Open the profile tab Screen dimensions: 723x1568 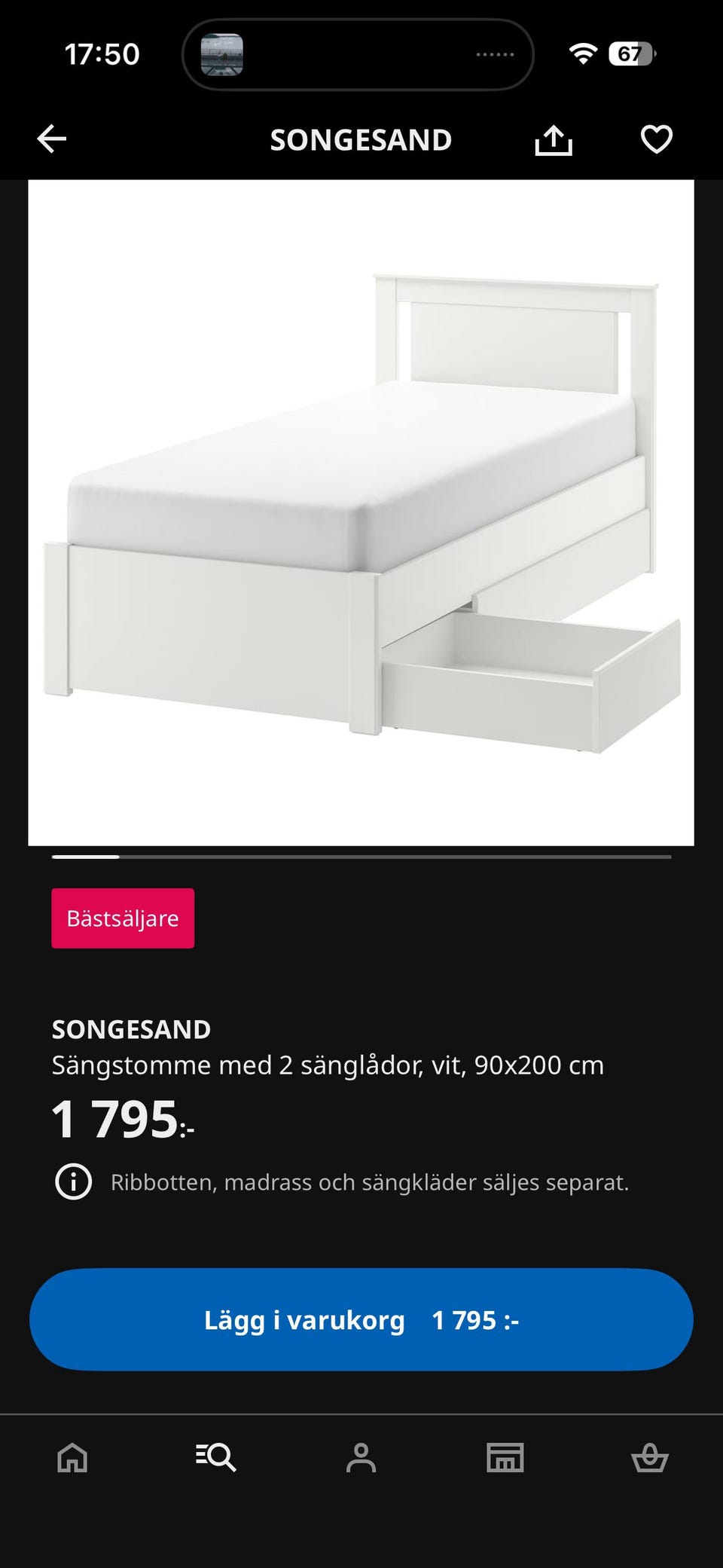tap(361, 1457)
